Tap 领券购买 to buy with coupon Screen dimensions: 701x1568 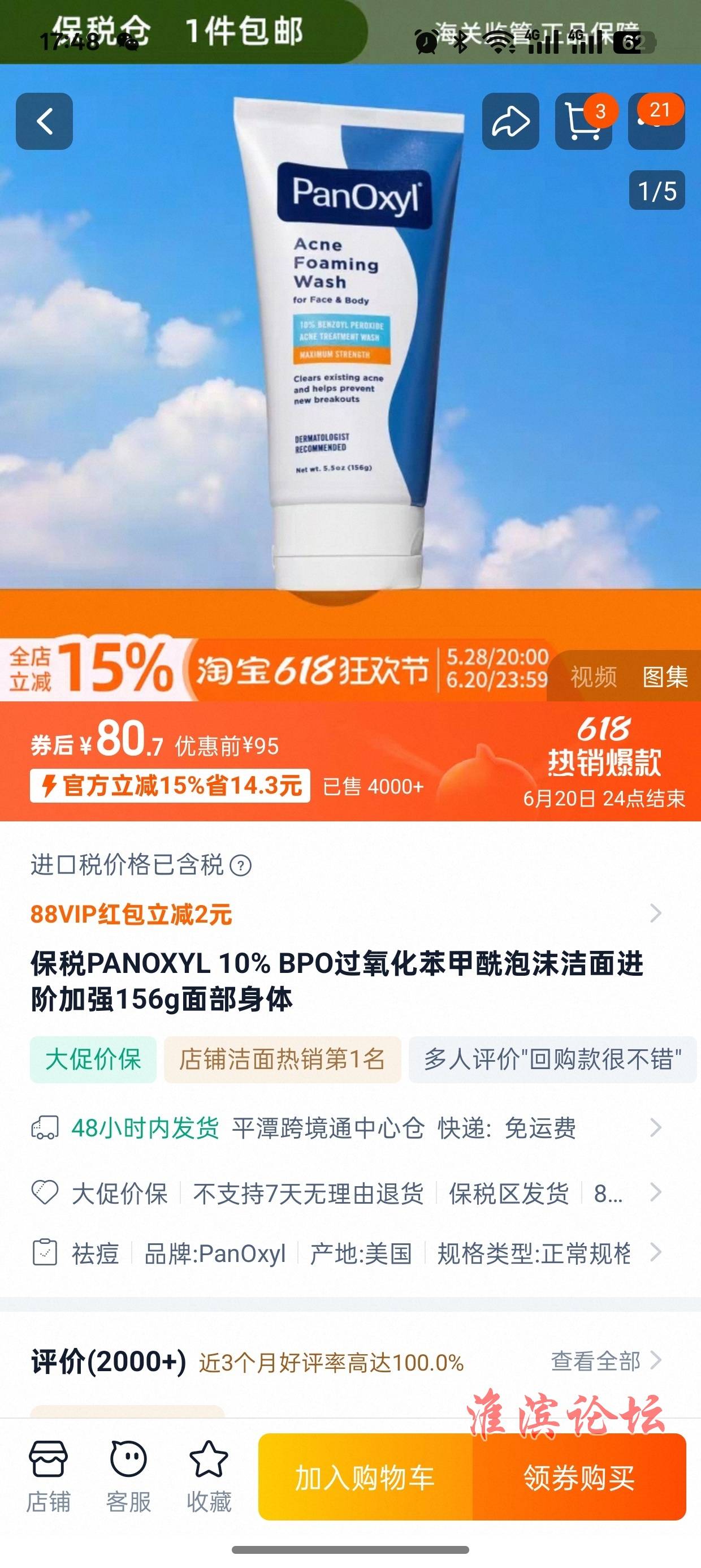click(579, 1478)
